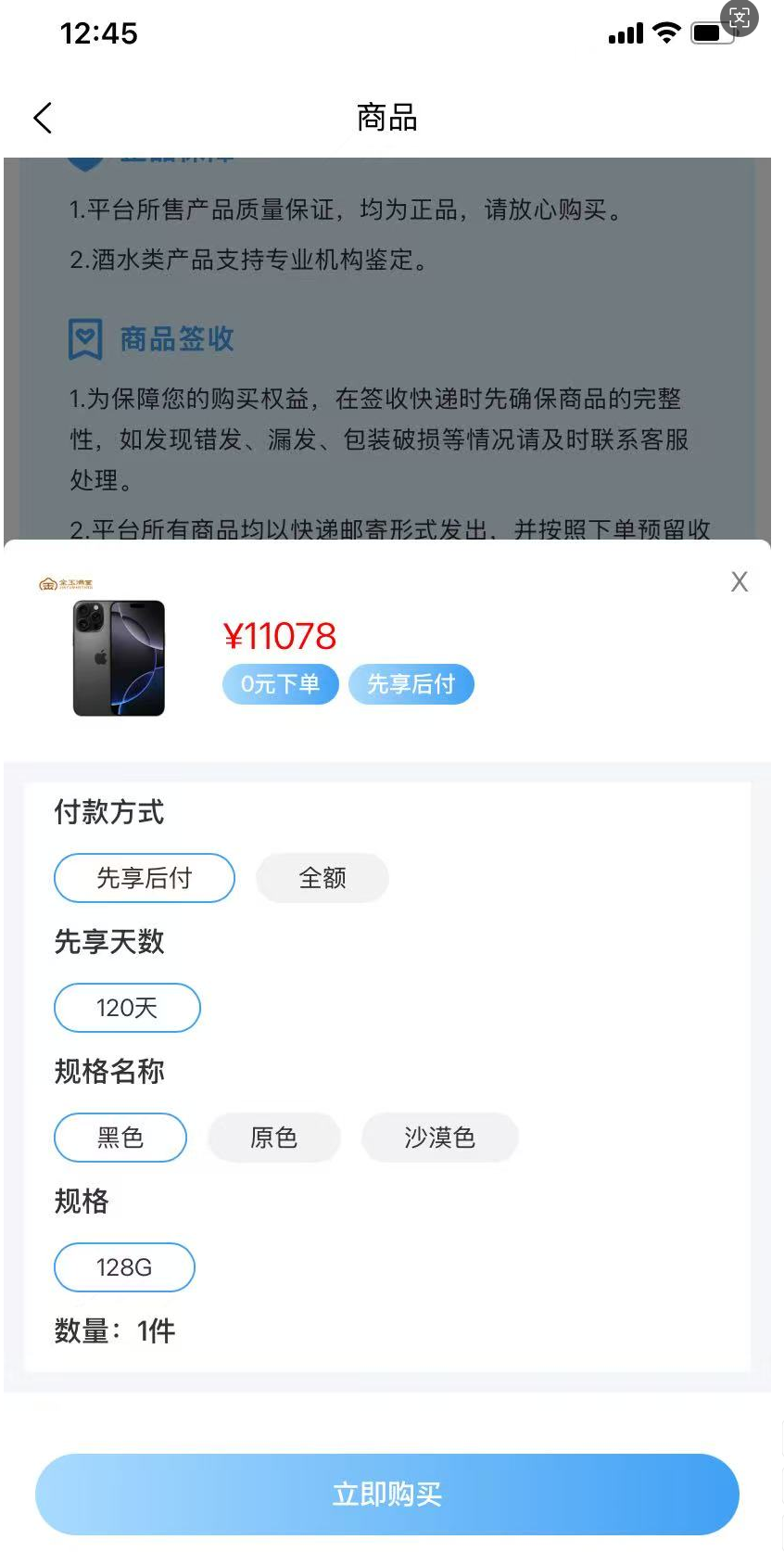Pick the 原色 color option

tap(273, 1138)
